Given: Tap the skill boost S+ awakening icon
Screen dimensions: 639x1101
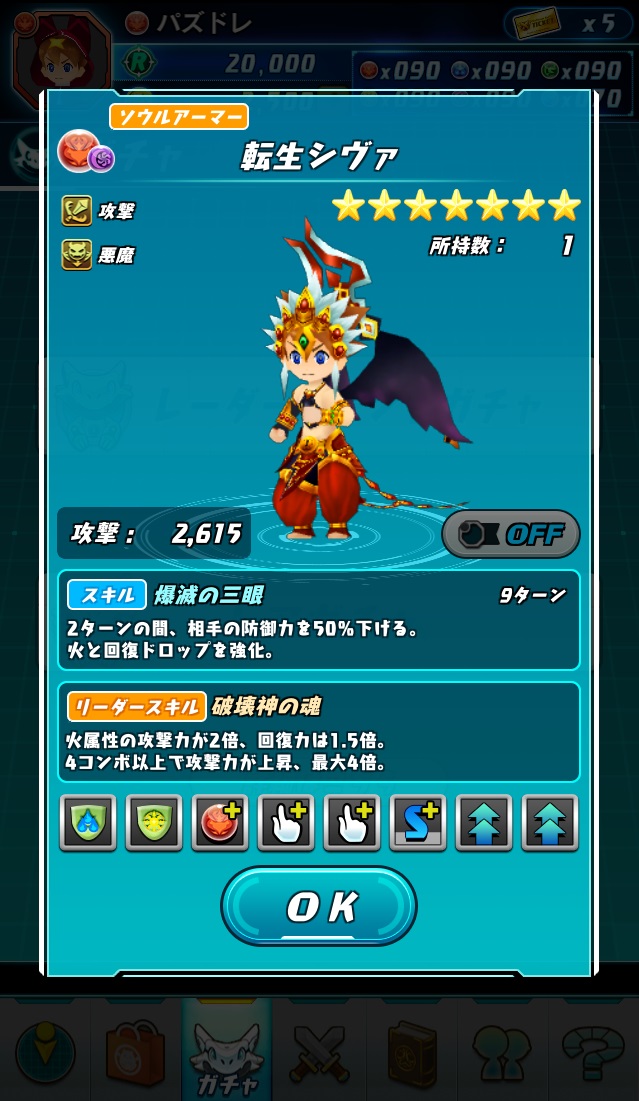Looking at the screenshot, I should tap(418, 823).
